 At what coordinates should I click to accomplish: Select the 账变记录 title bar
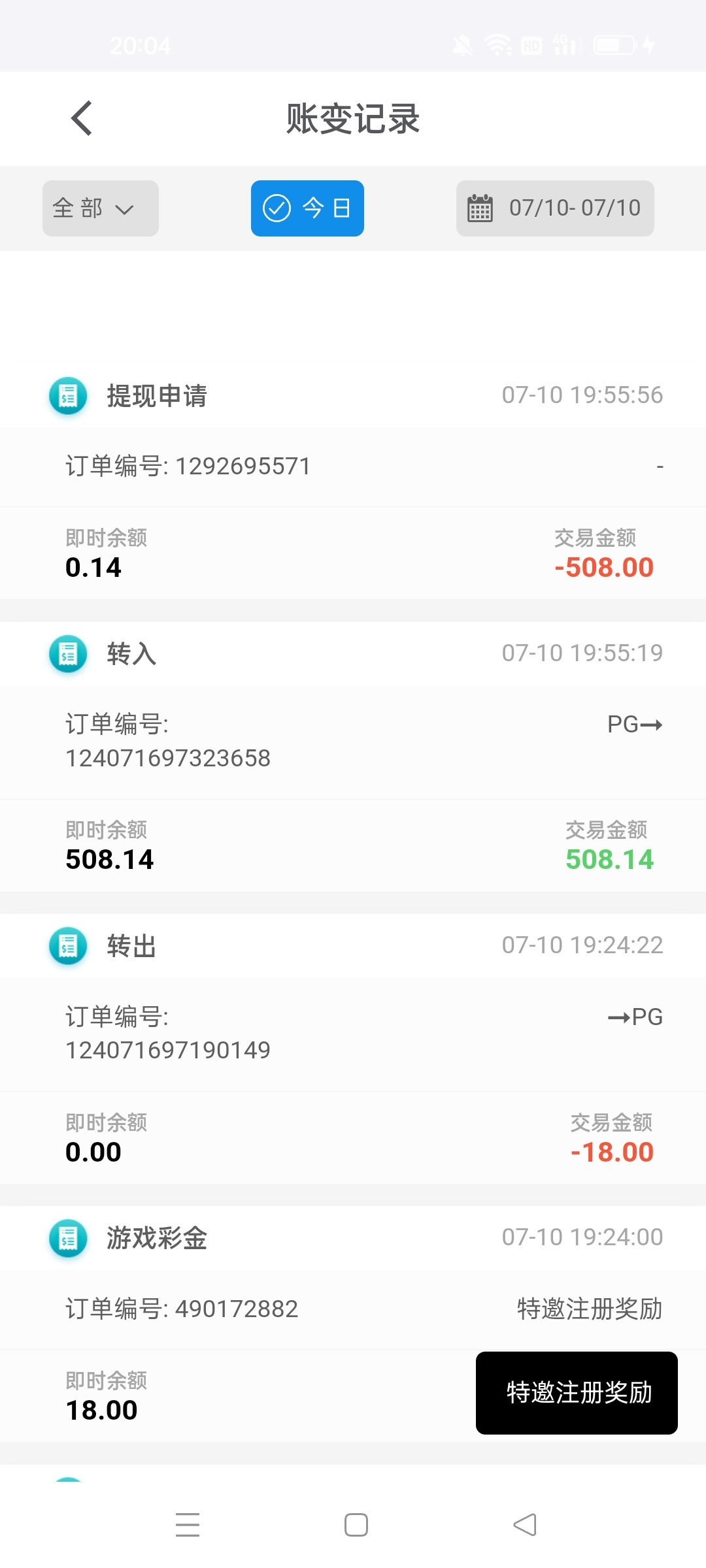(x=353, y=120)
